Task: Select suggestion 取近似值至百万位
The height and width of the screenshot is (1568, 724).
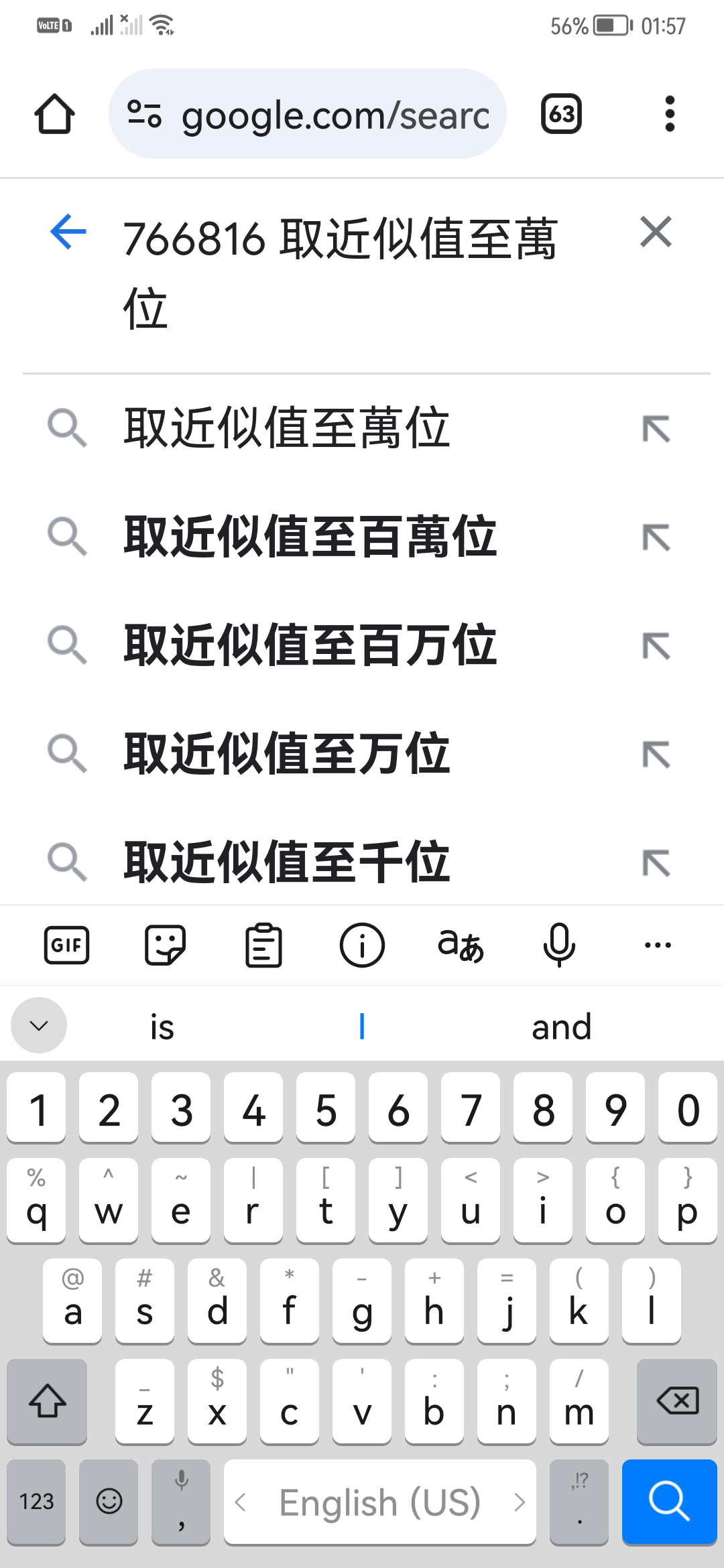Action: click(310, 645)
